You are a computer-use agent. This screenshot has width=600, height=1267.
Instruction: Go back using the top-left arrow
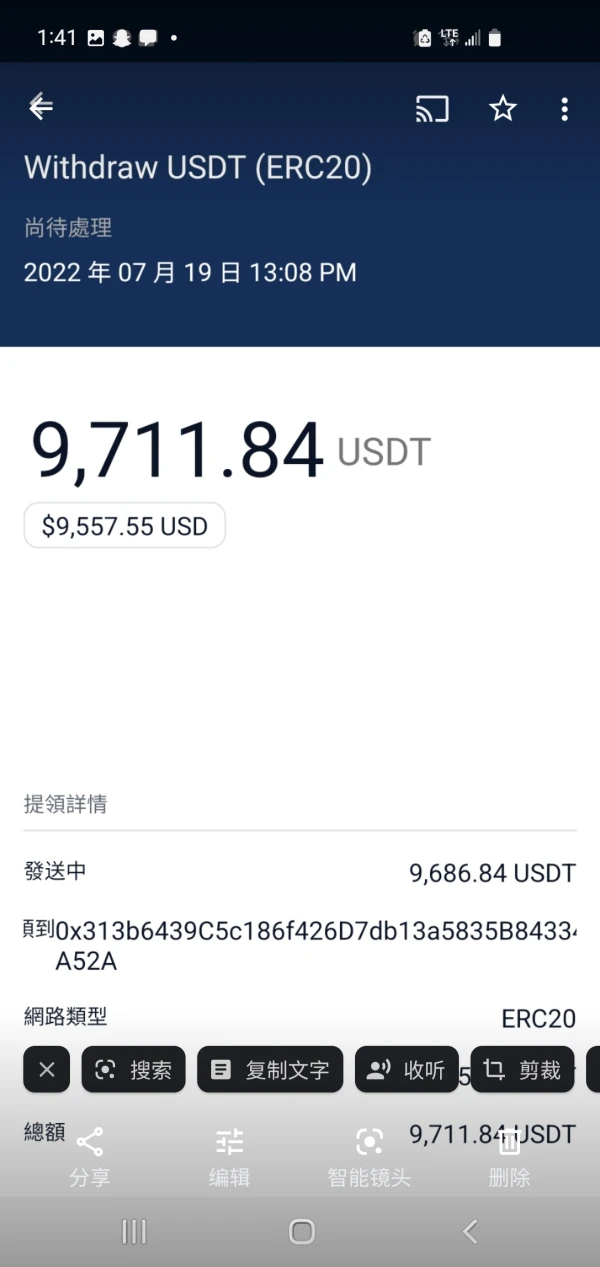41,107
